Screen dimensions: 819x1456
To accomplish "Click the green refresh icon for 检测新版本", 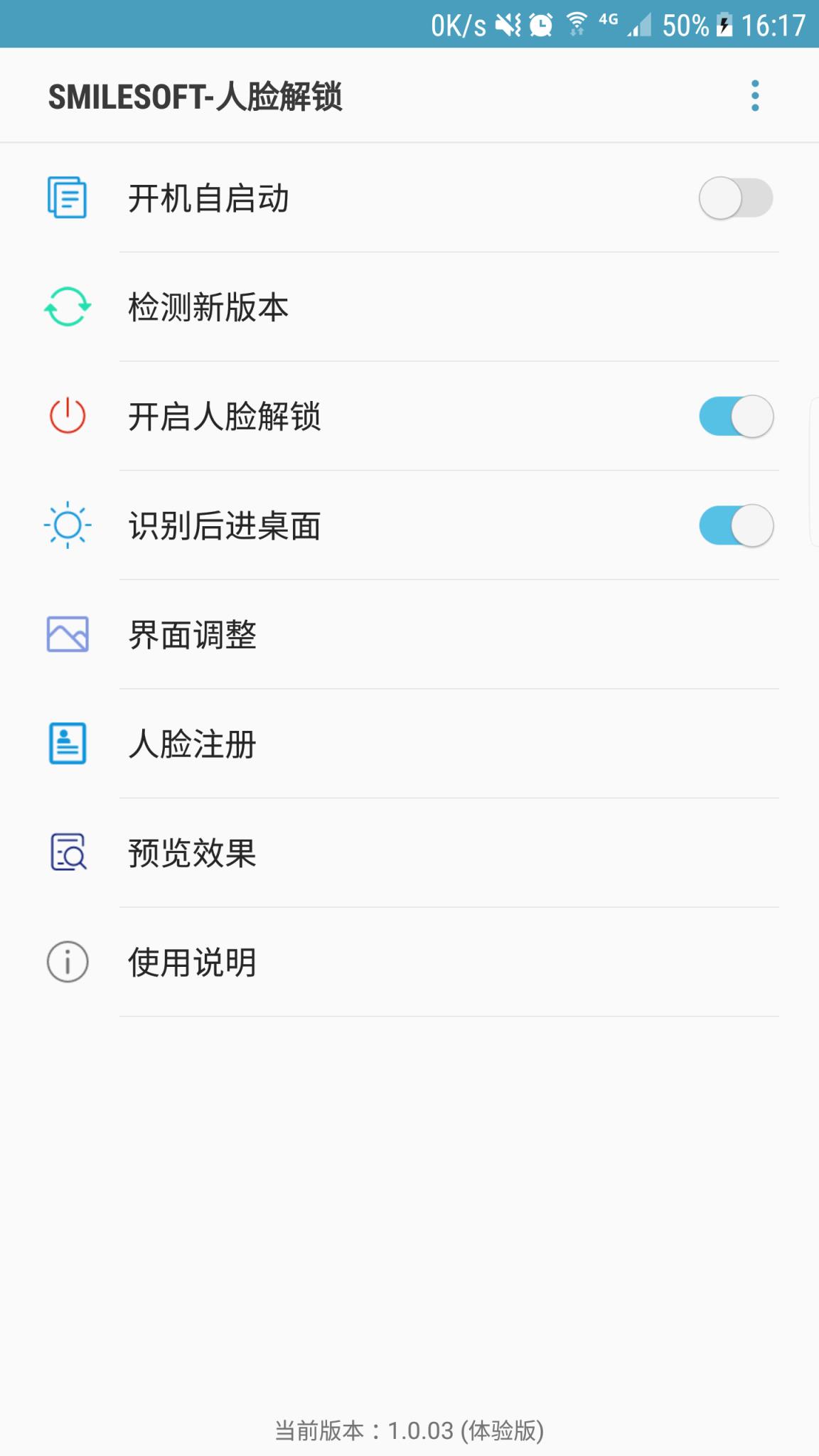I will point(68,308).
